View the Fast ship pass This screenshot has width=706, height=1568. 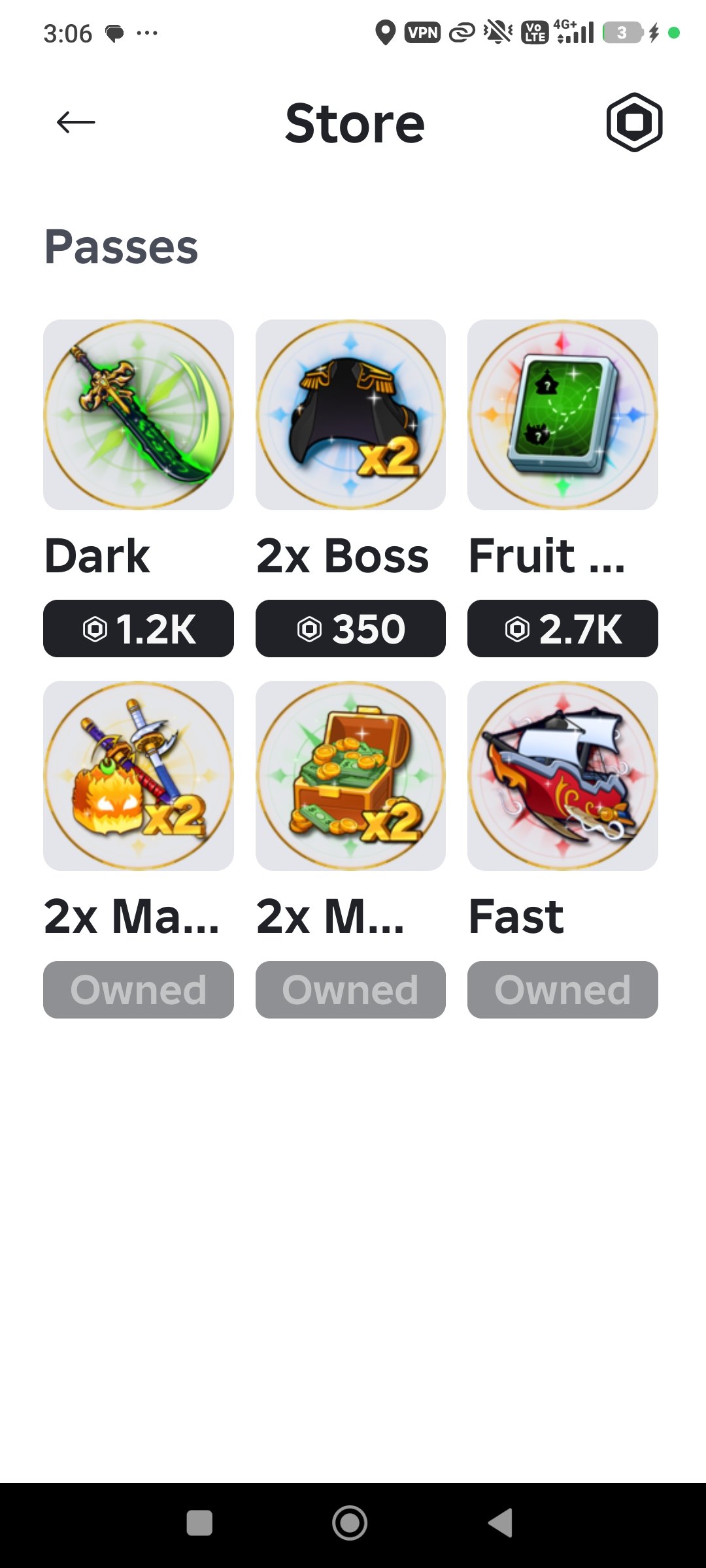(563, 776)
